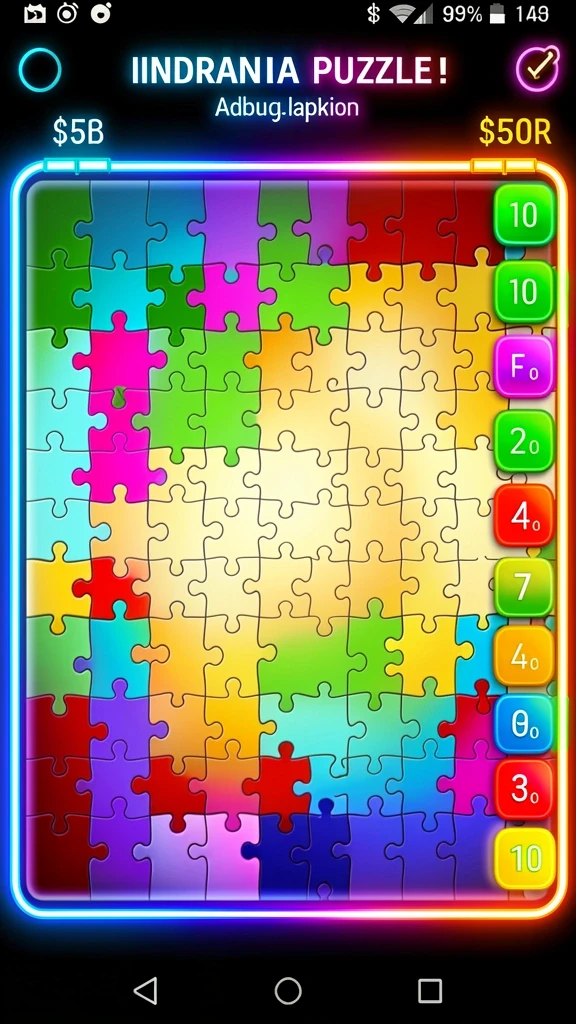The width and height of the screenshot is (576, 1024).
Task: Tap the yellow 10 side button
Action: pos(524,859)
